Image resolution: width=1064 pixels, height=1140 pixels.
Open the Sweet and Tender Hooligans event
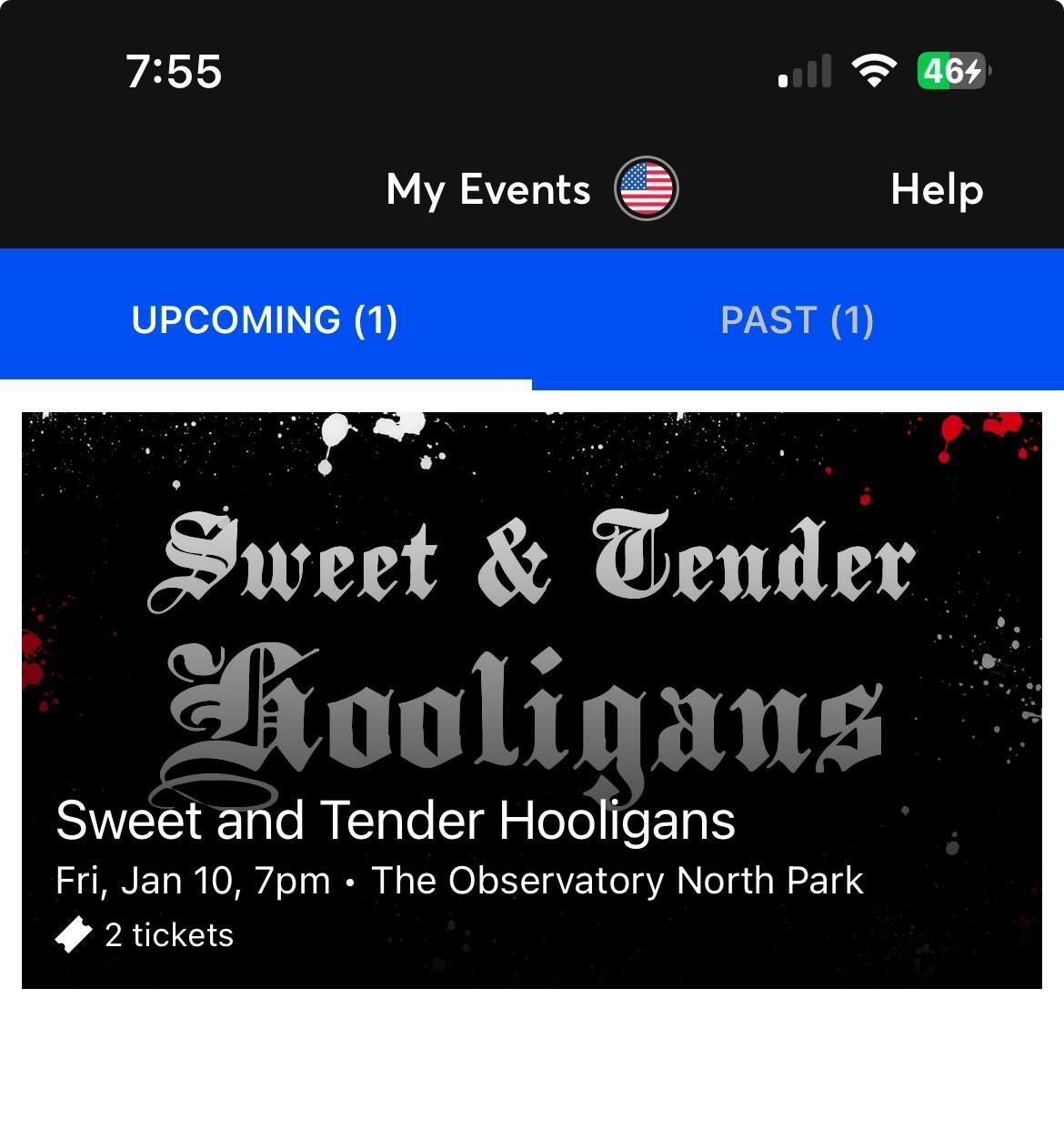click(531, 701)
